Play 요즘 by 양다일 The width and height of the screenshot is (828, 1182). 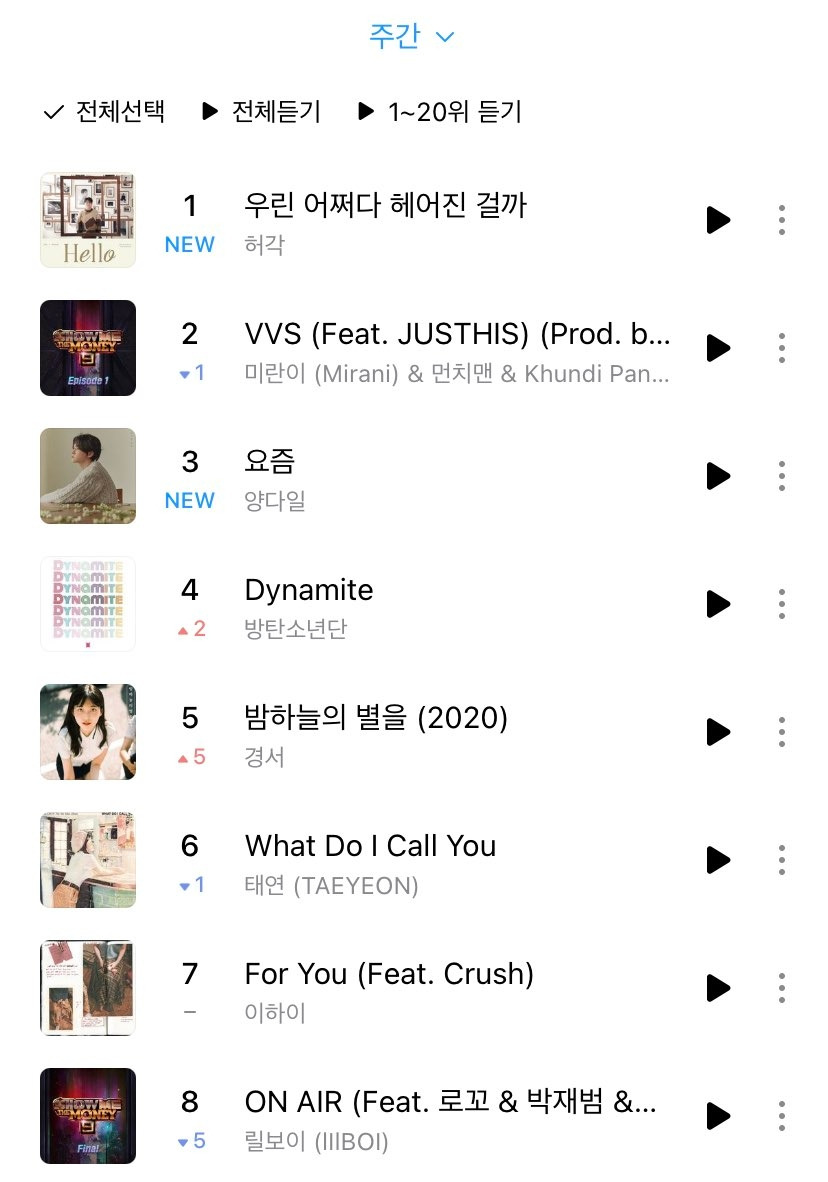coord(717,476)
